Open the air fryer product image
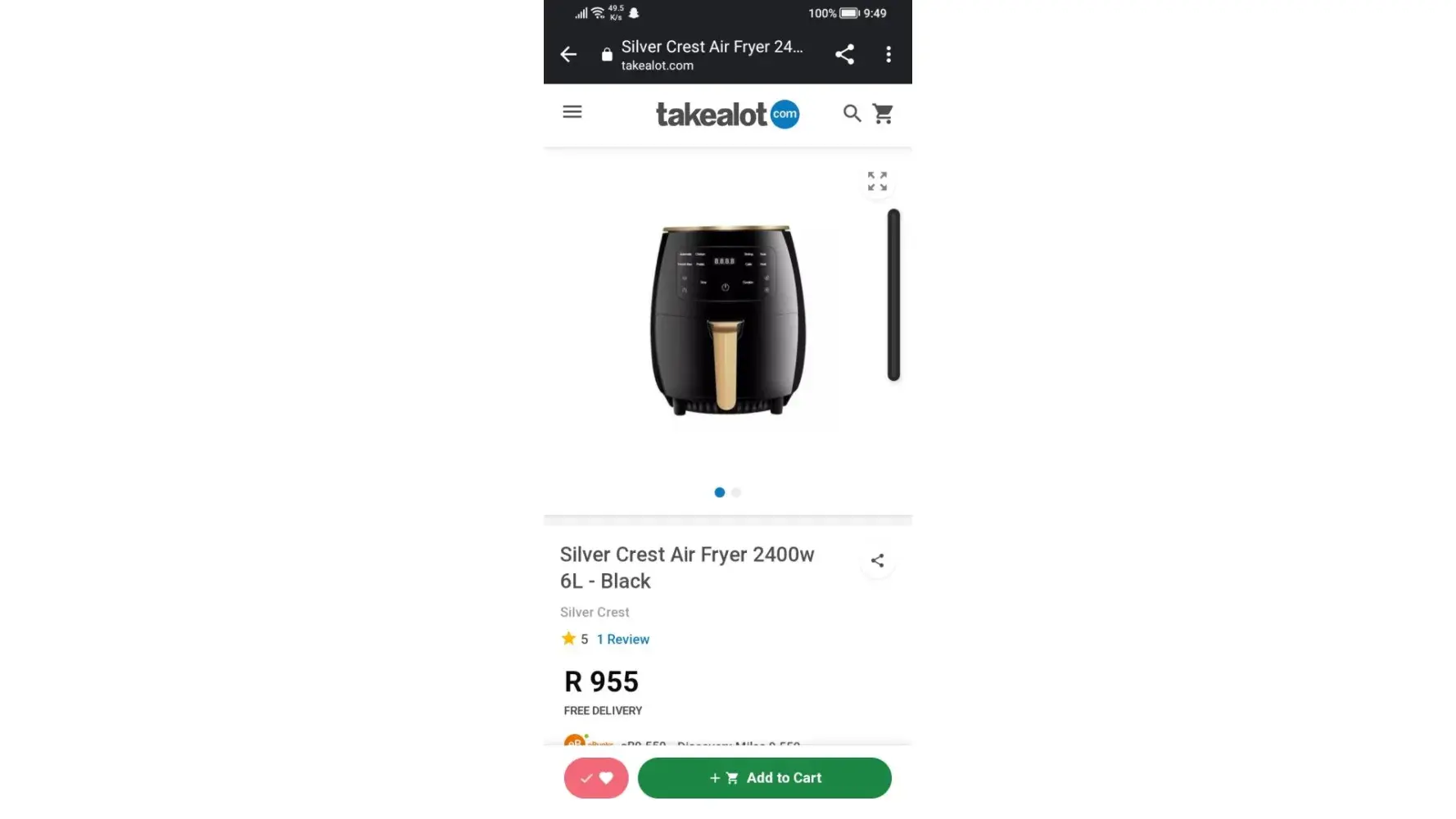This screenshot has height=819, width=1456. pyautogui.click(x=727, y=321)
